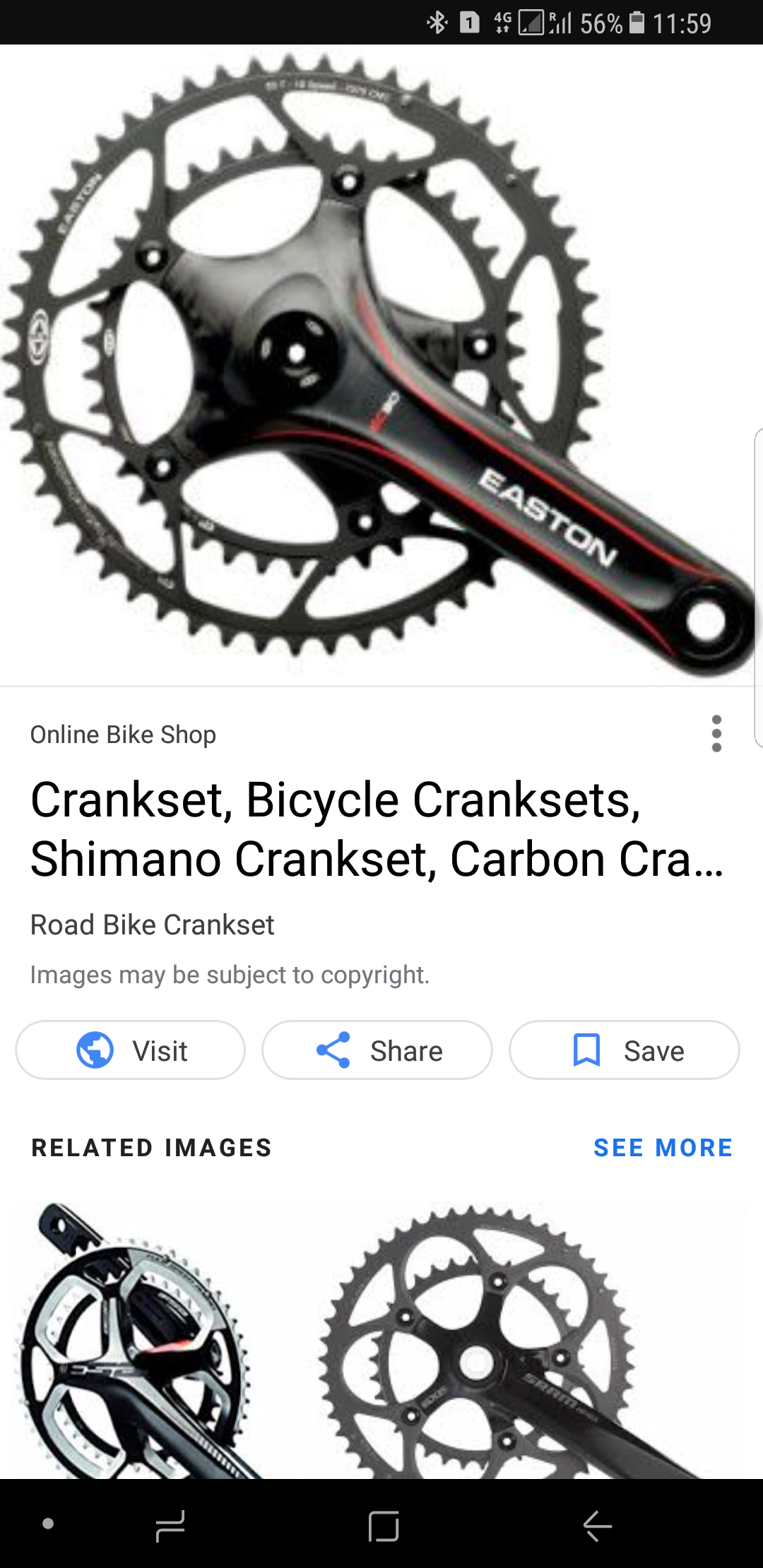Open the three-dot overflow menu

[x=716, y=734]
